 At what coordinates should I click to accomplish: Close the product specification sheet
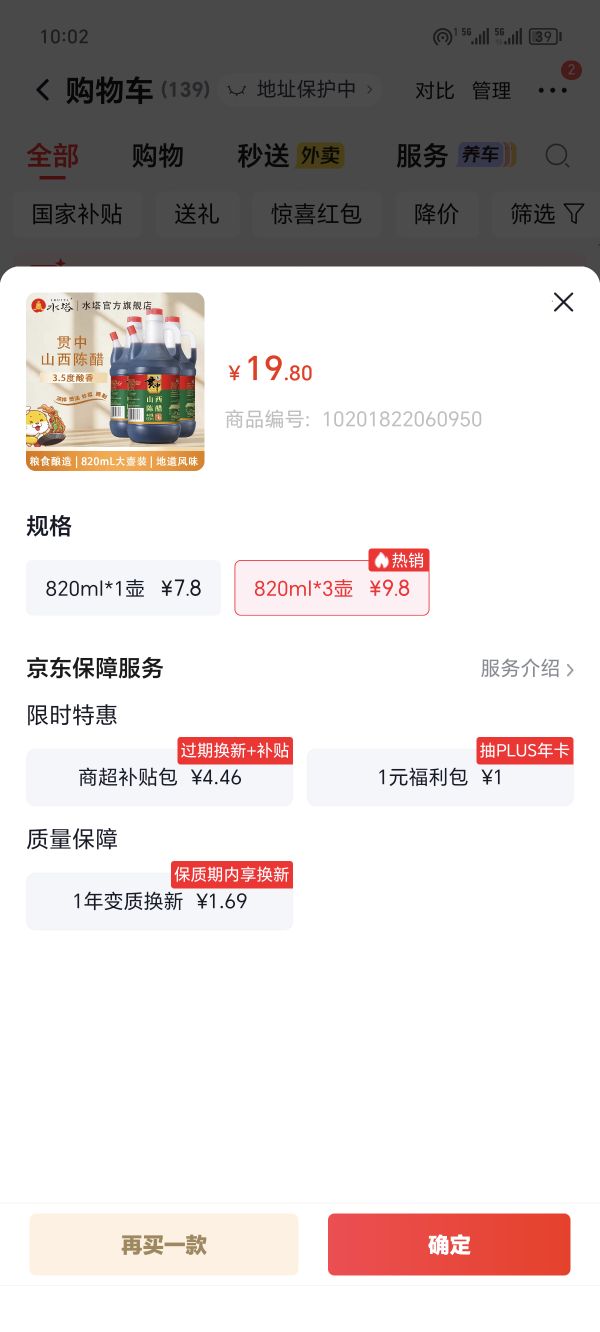pyautogui.click(x=563, y=302)
